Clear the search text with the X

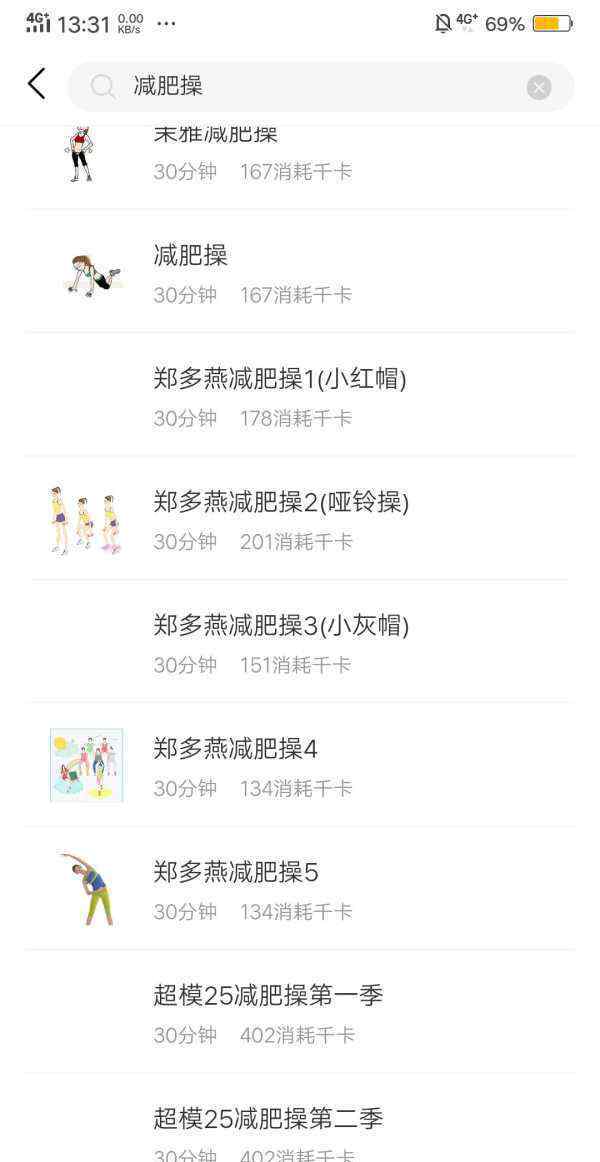pyautogui.click(x=539, y=87)
